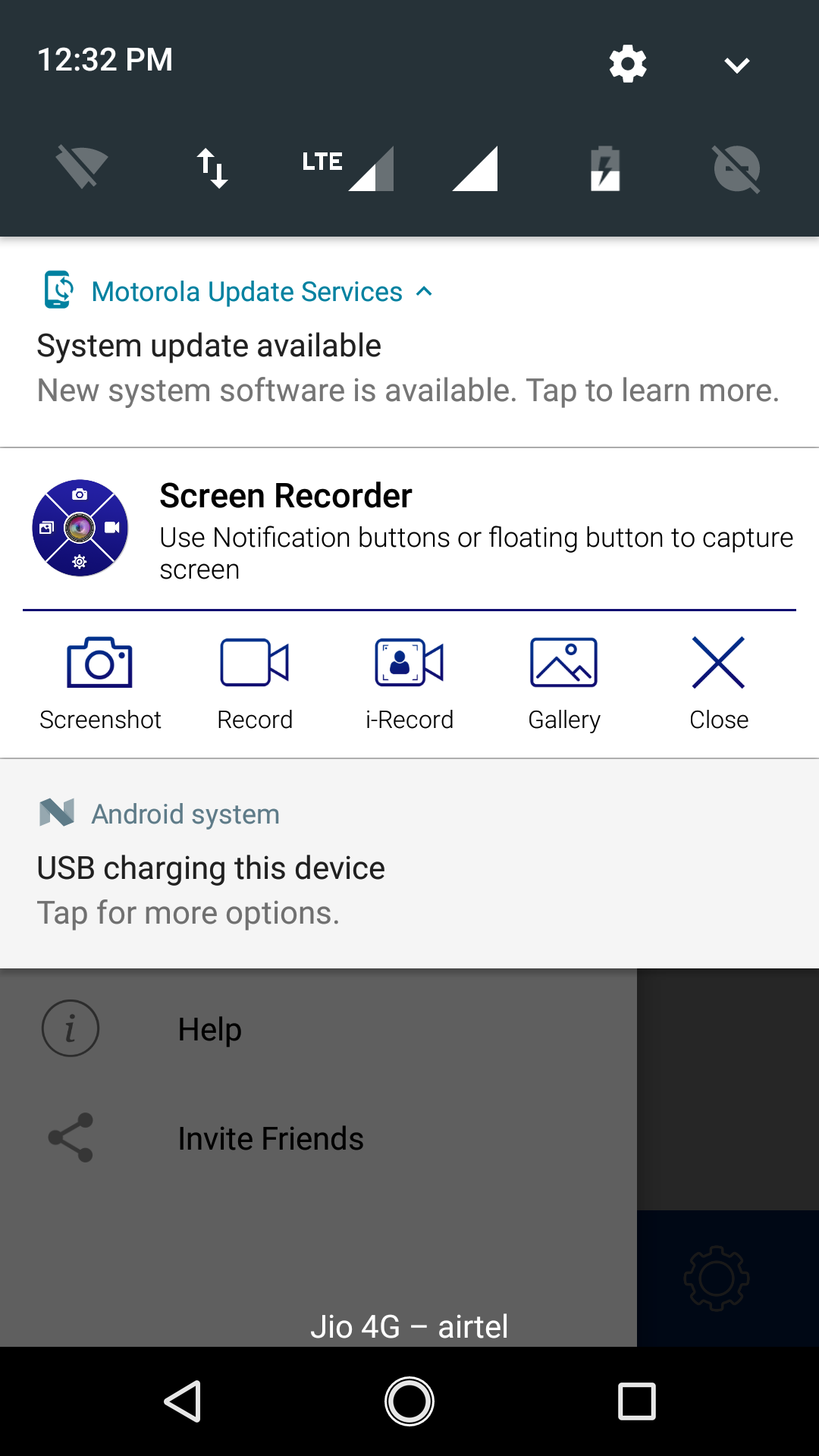Image resolution: width=819 pixels, height=1456 pixels.
Task: Close the Screen Recorder notification
Action: coord(718,682)
